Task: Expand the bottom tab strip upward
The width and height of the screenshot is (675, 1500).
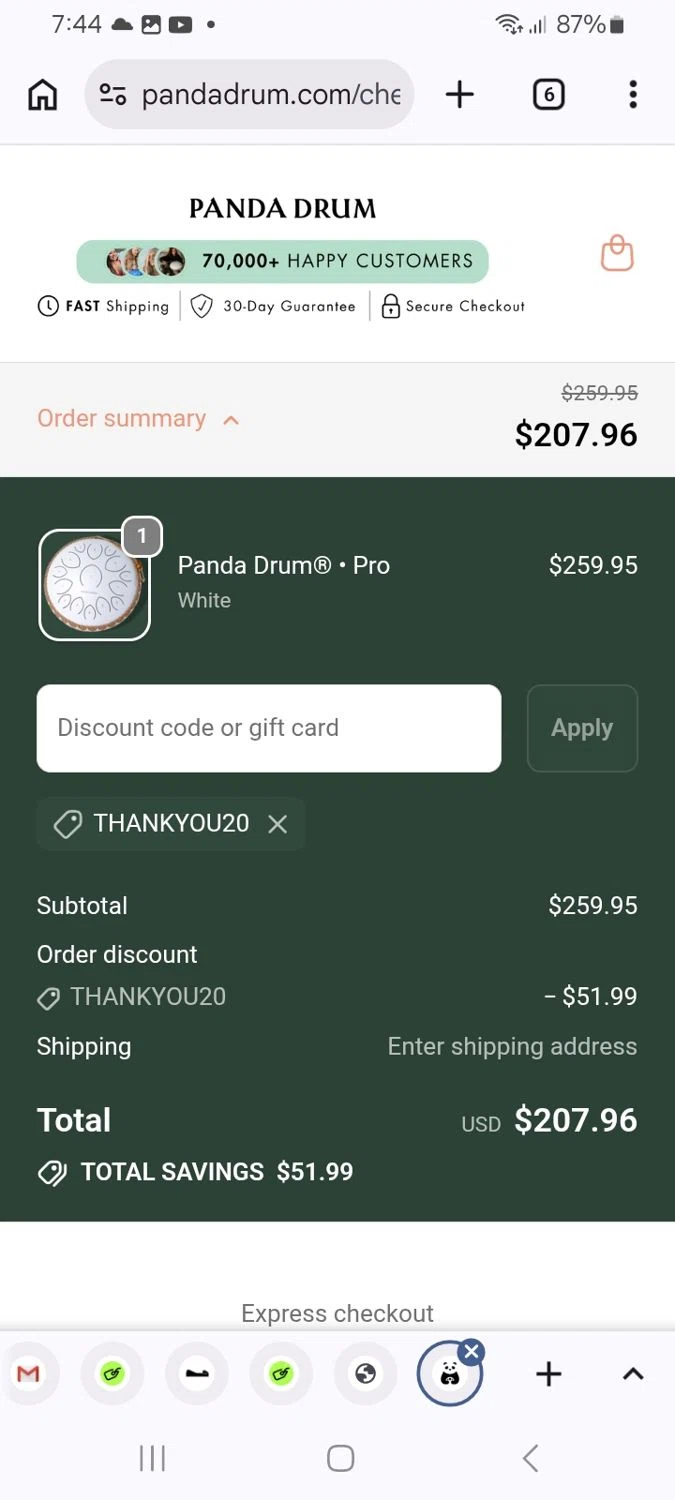Action: [x=632, y=1374]
